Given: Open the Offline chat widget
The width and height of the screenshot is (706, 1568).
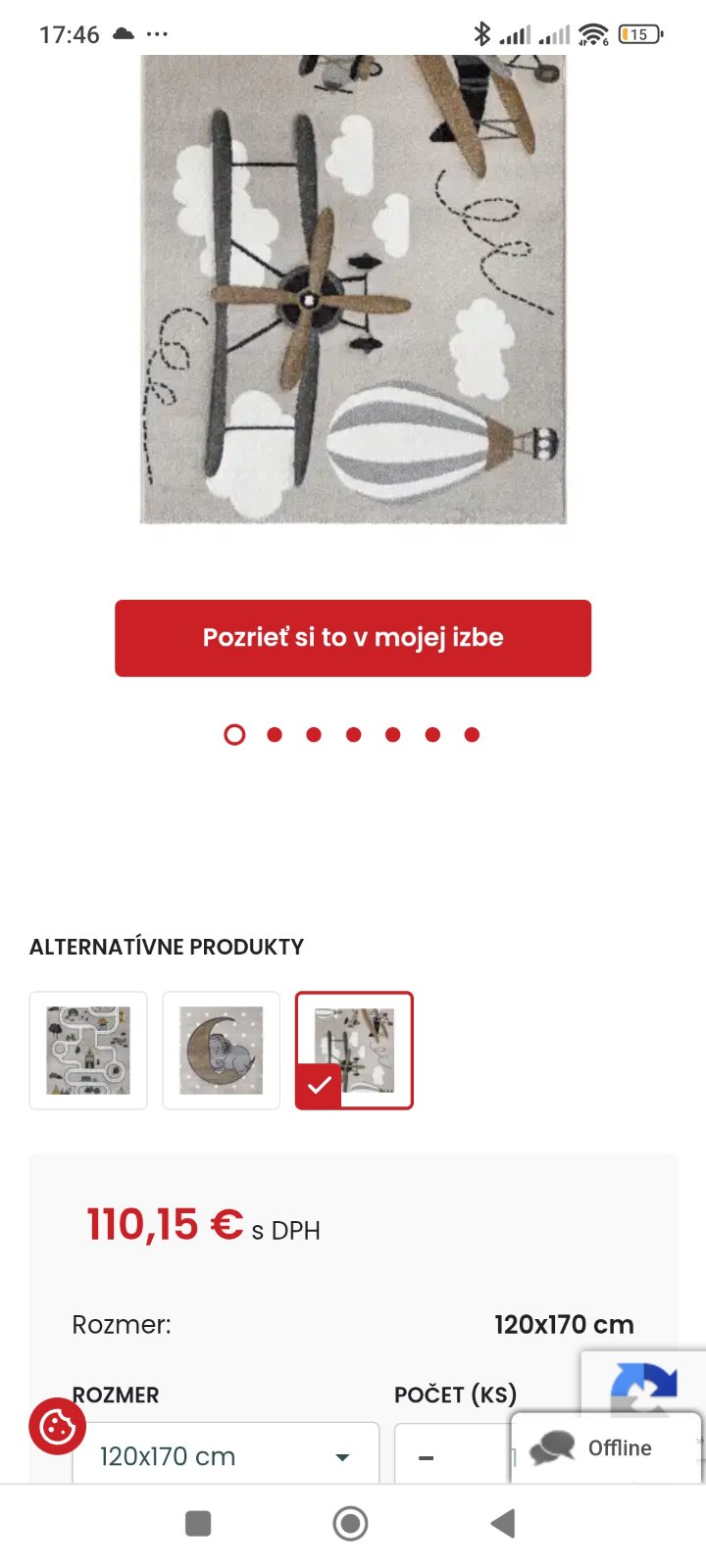Looking at the screenshot, I should click(x=606, y=1447).
